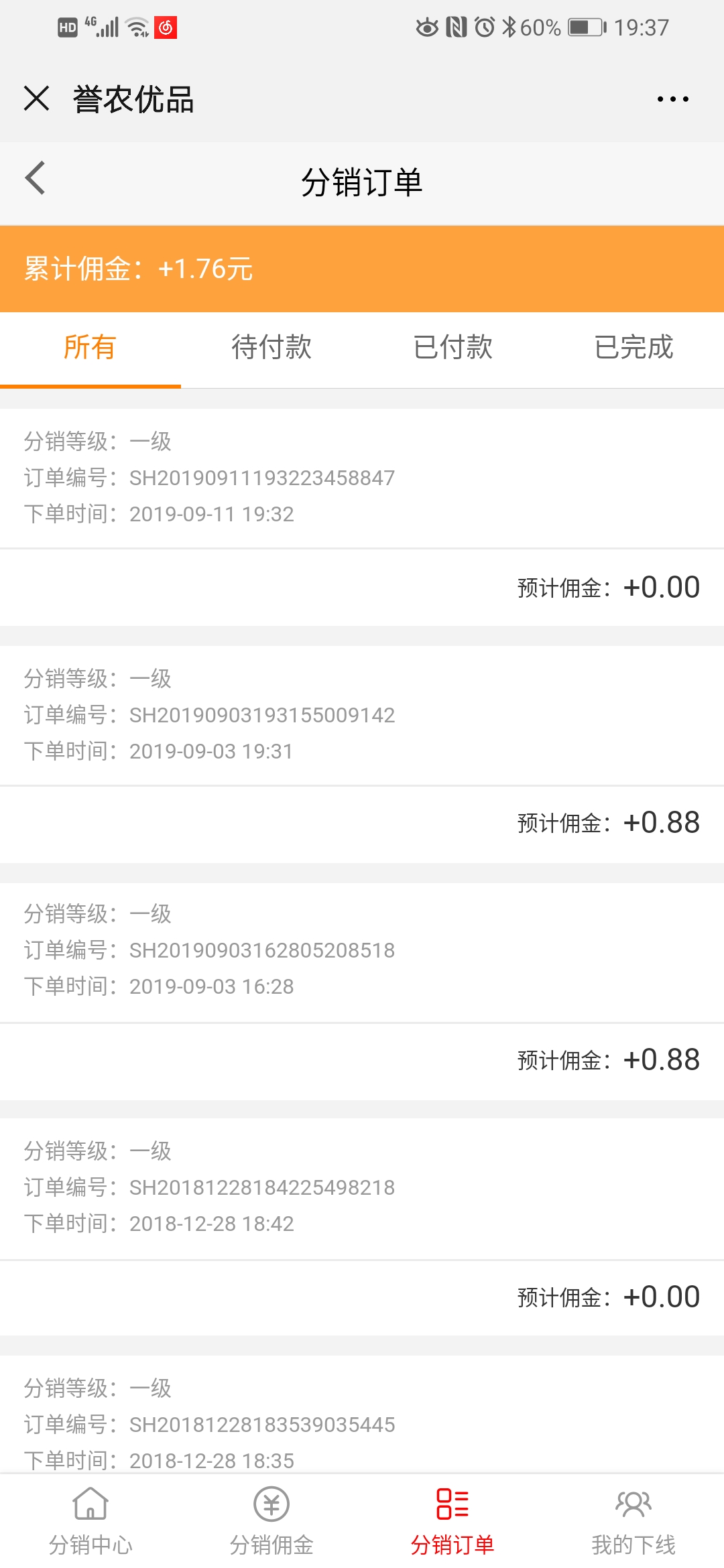Open order SH20190911193223458847 details
724x1568 pixels.
click(261, 477)
